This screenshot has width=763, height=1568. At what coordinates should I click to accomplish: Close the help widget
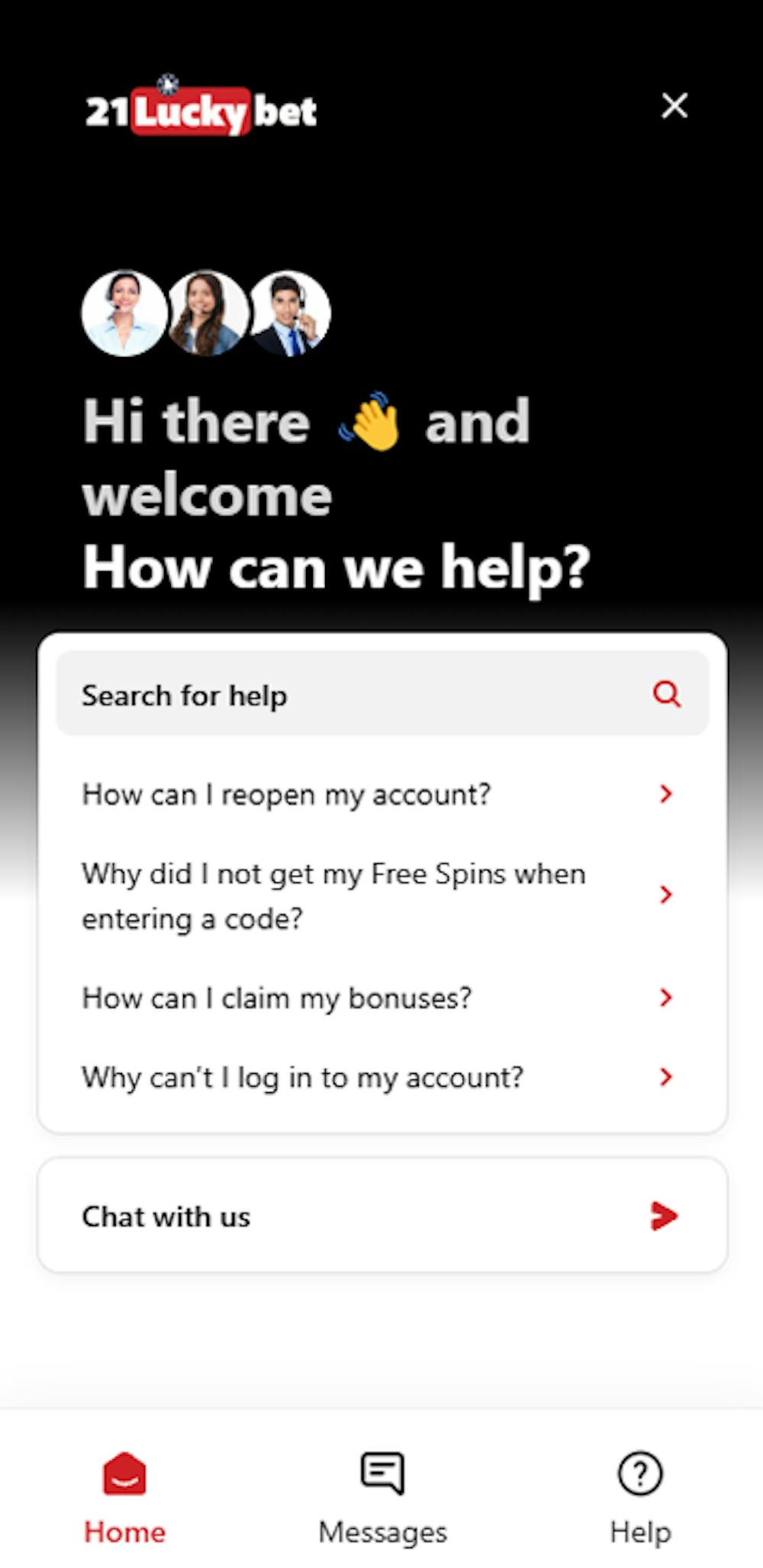[674, 106]
